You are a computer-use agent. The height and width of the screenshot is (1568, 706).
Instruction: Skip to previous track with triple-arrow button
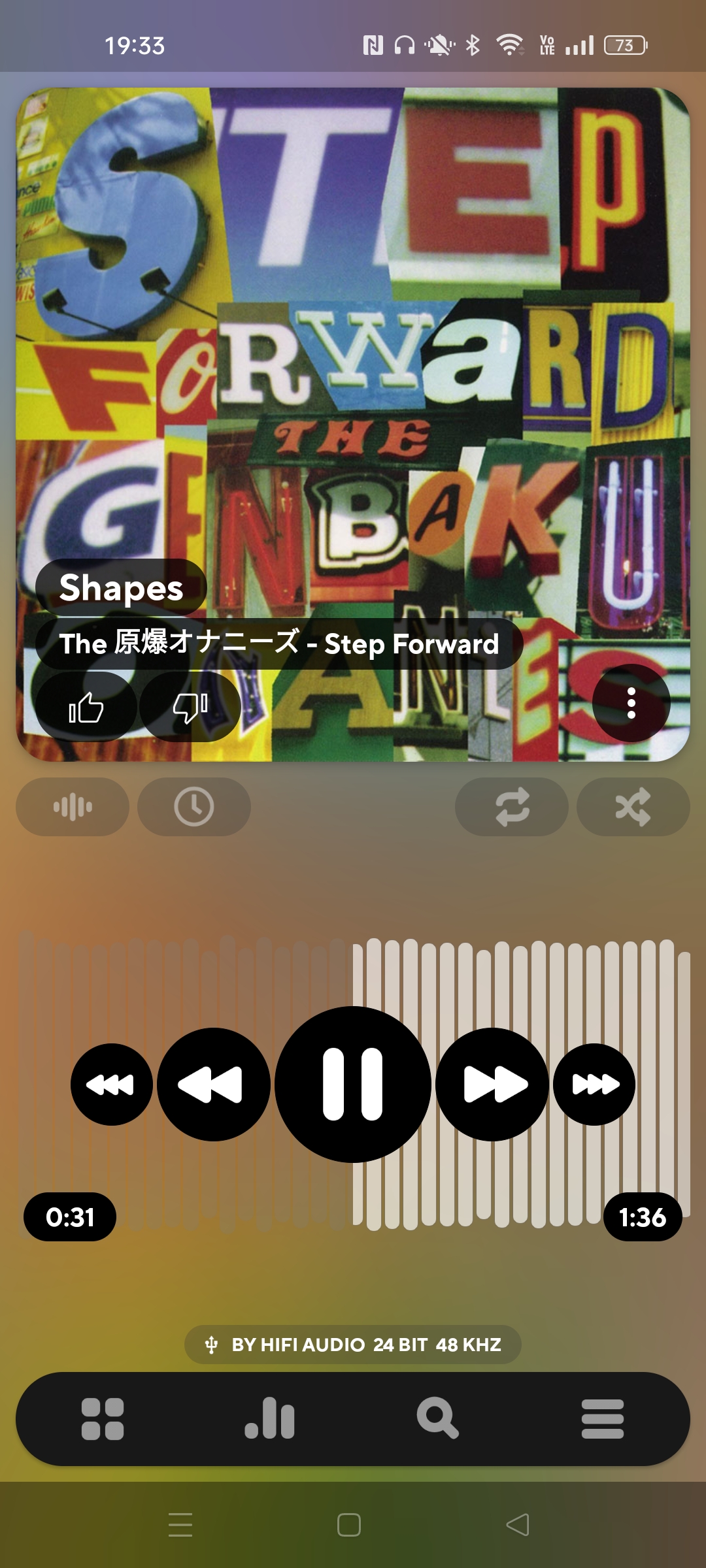pos(112,1084)
